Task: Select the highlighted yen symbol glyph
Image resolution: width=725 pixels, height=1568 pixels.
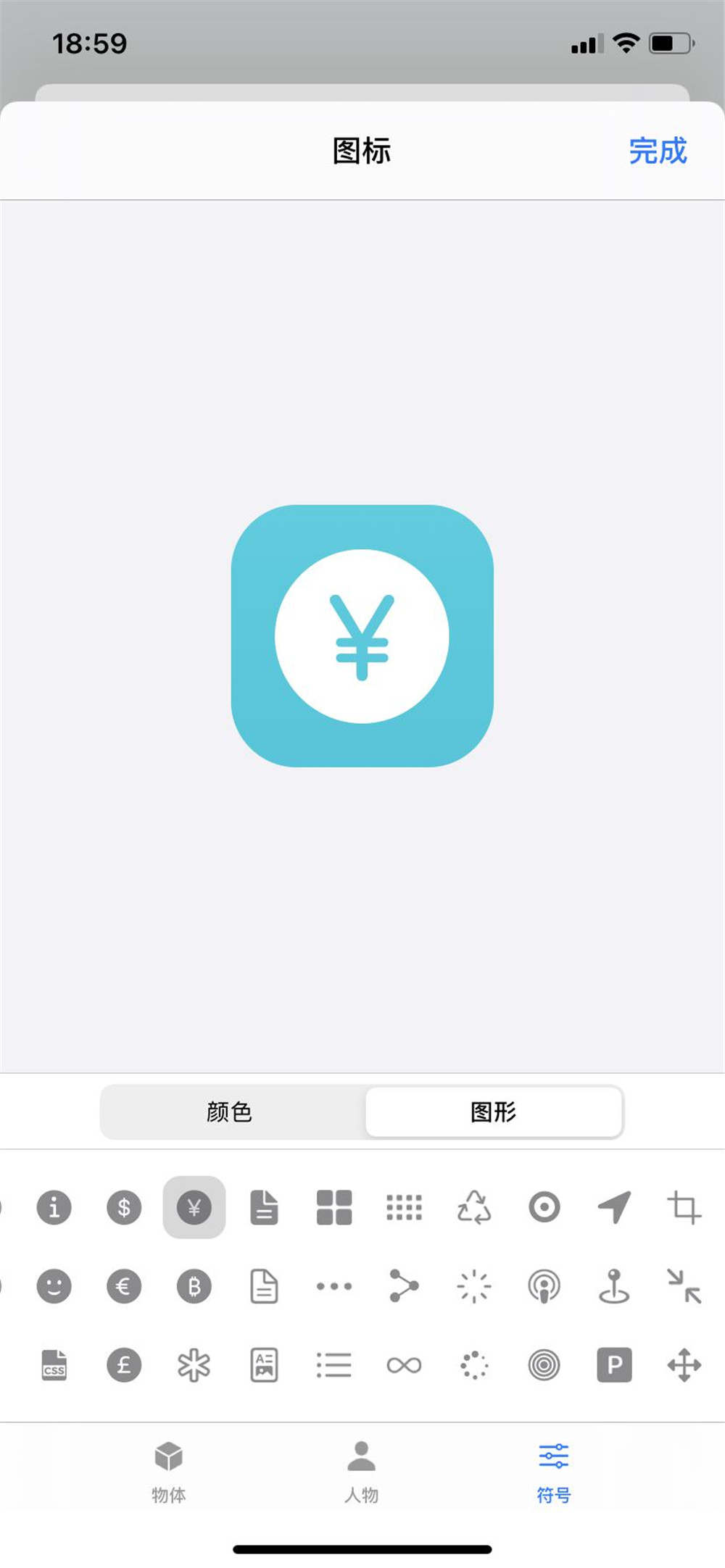Action: pos(194,1206)
